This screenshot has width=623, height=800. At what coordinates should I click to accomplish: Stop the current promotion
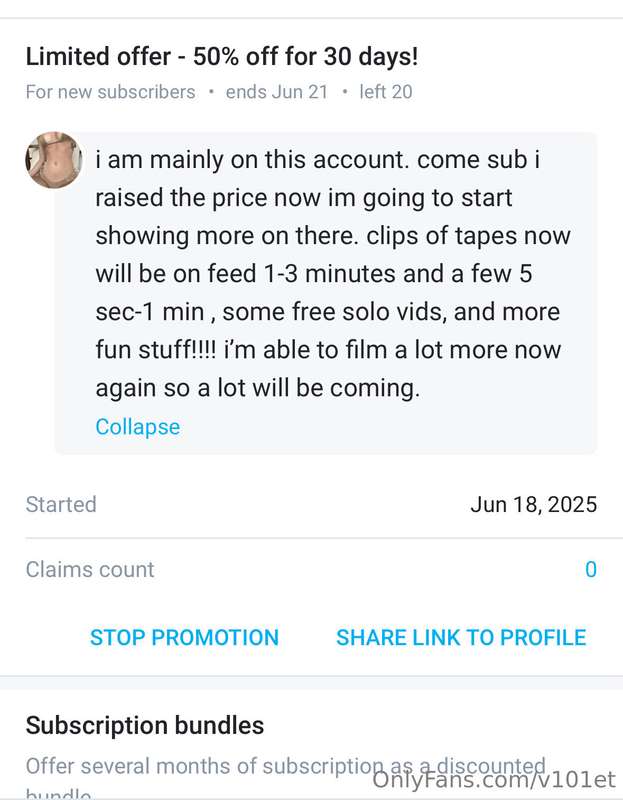coord(184,638)
